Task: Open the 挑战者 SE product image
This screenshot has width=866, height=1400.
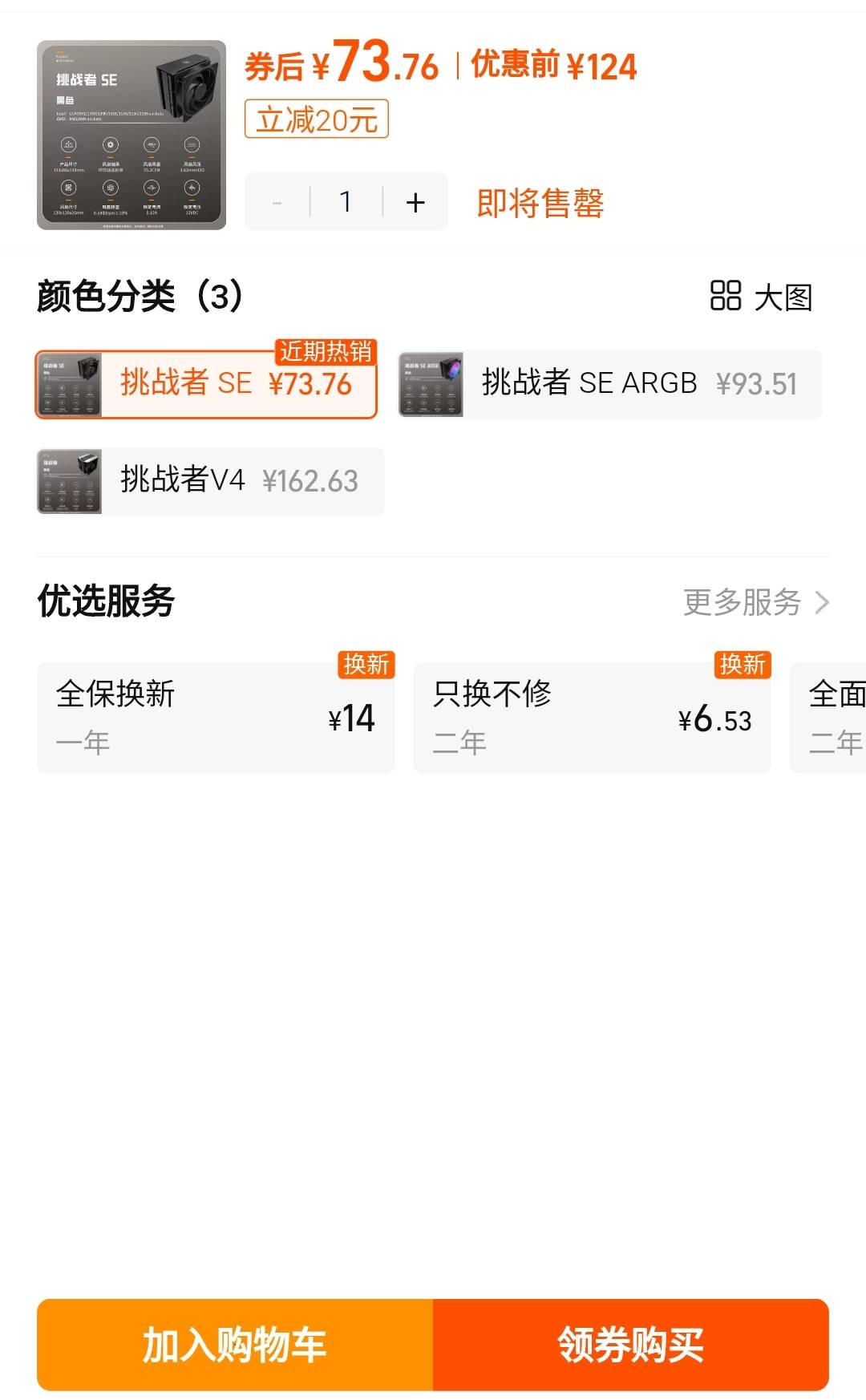Action: click(132, 135)
